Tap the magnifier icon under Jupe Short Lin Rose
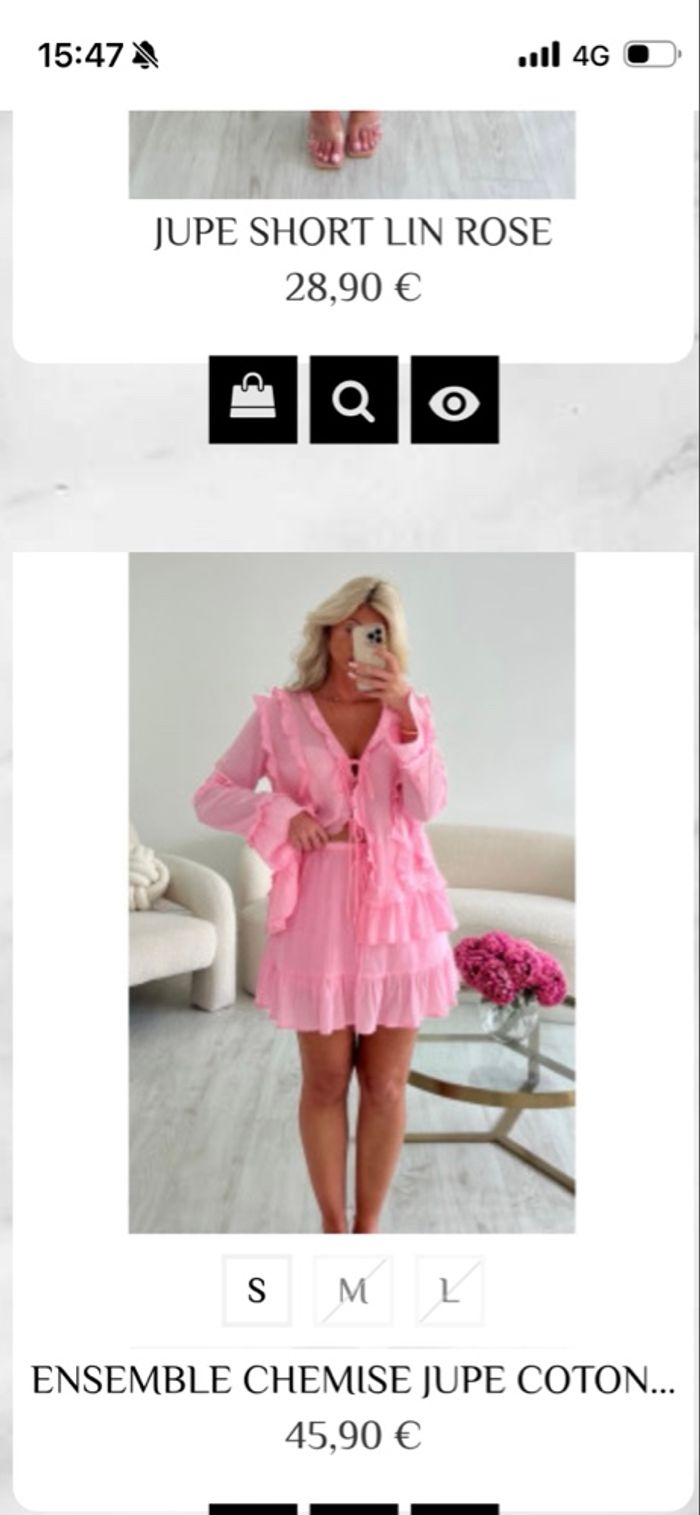This screenshot has width=700, height=1515. [x=353, y=400]
